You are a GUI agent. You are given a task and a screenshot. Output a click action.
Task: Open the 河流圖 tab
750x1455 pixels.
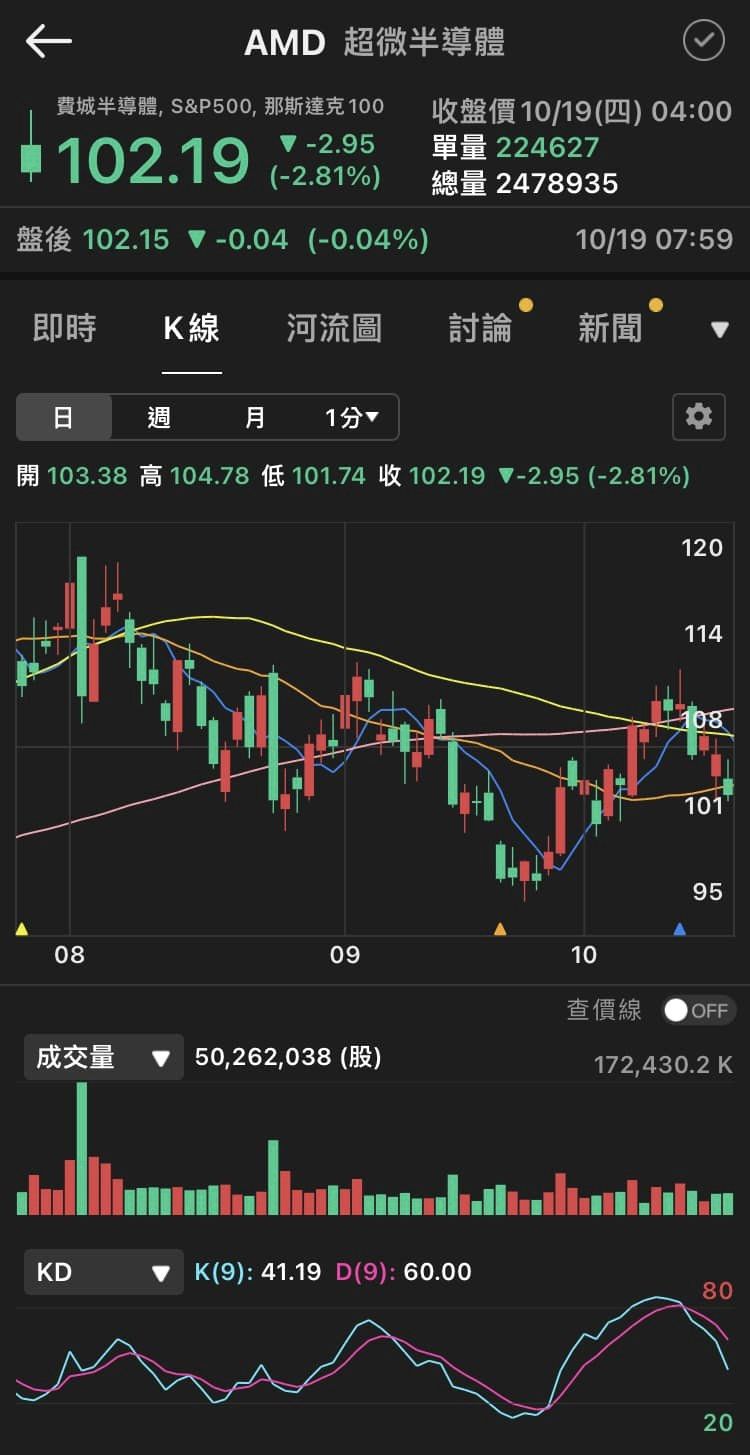[x=334, y=328]
